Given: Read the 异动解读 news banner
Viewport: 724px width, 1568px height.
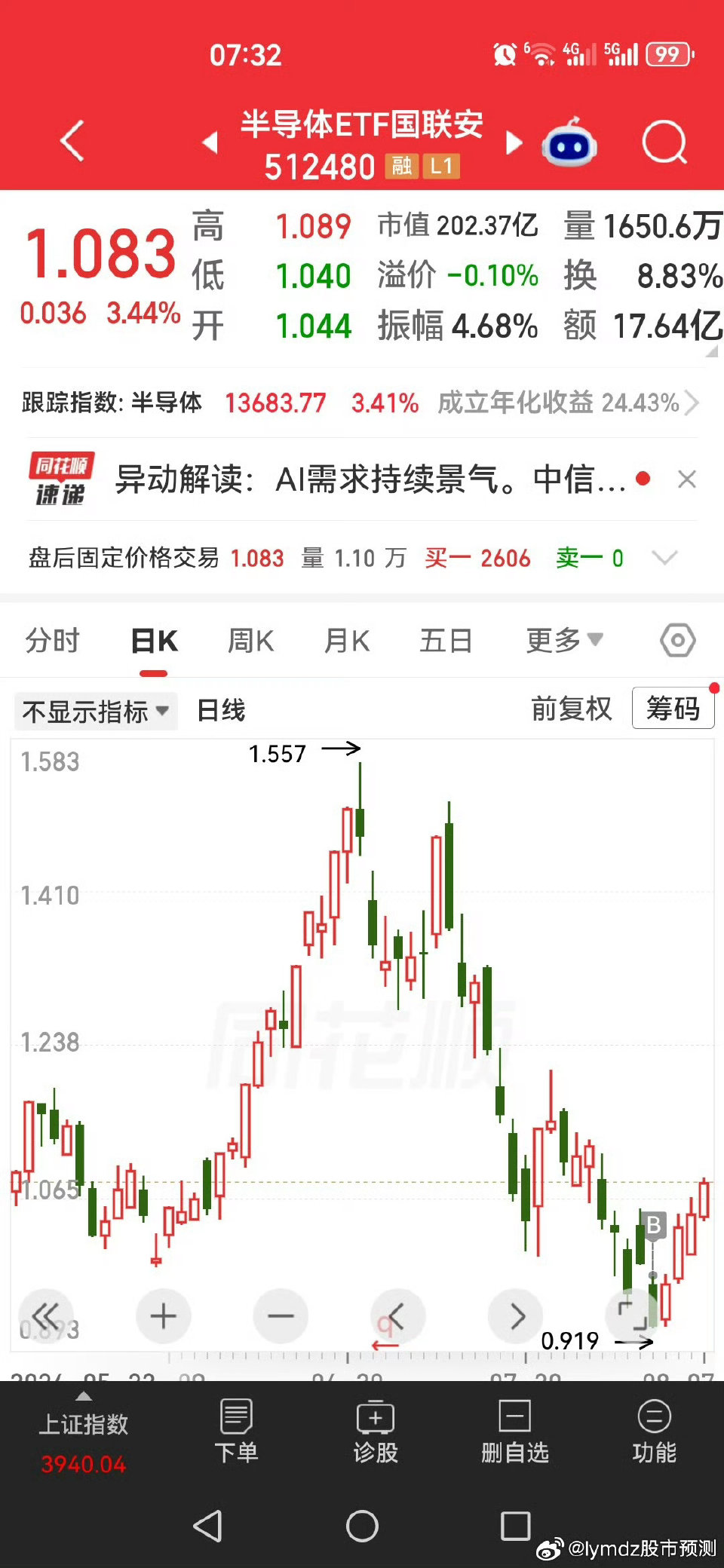Looking at the screenshot, I should [370, 479].
